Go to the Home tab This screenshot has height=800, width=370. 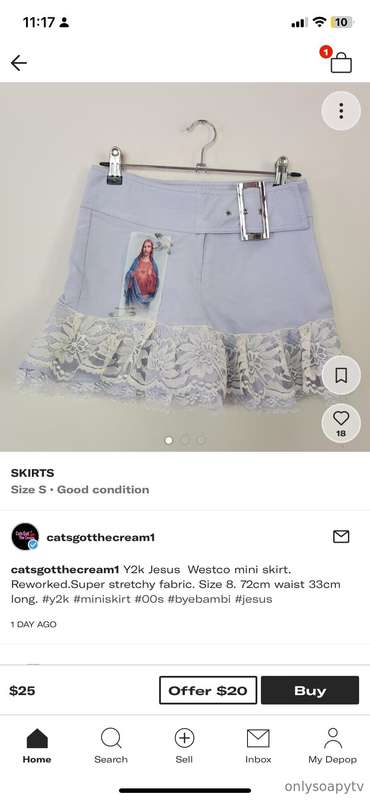[37, 745]
